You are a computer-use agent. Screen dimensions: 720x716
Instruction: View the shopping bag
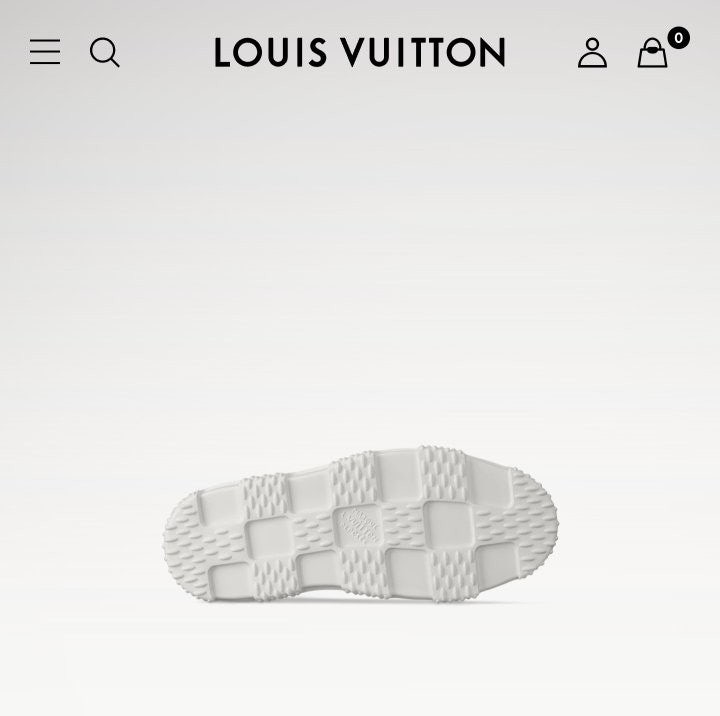click(x=653, y=52)
